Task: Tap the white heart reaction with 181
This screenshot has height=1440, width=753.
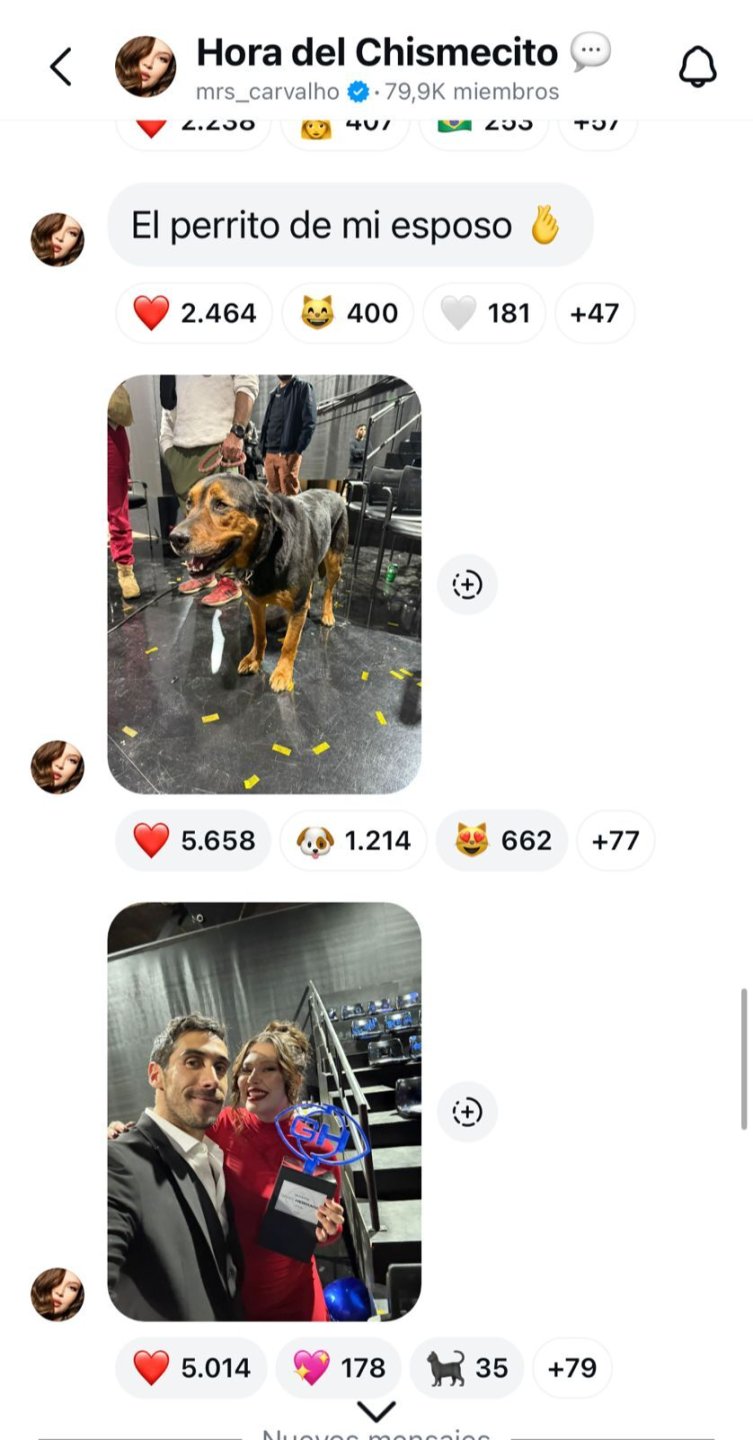Action: [x=485, y=313]
